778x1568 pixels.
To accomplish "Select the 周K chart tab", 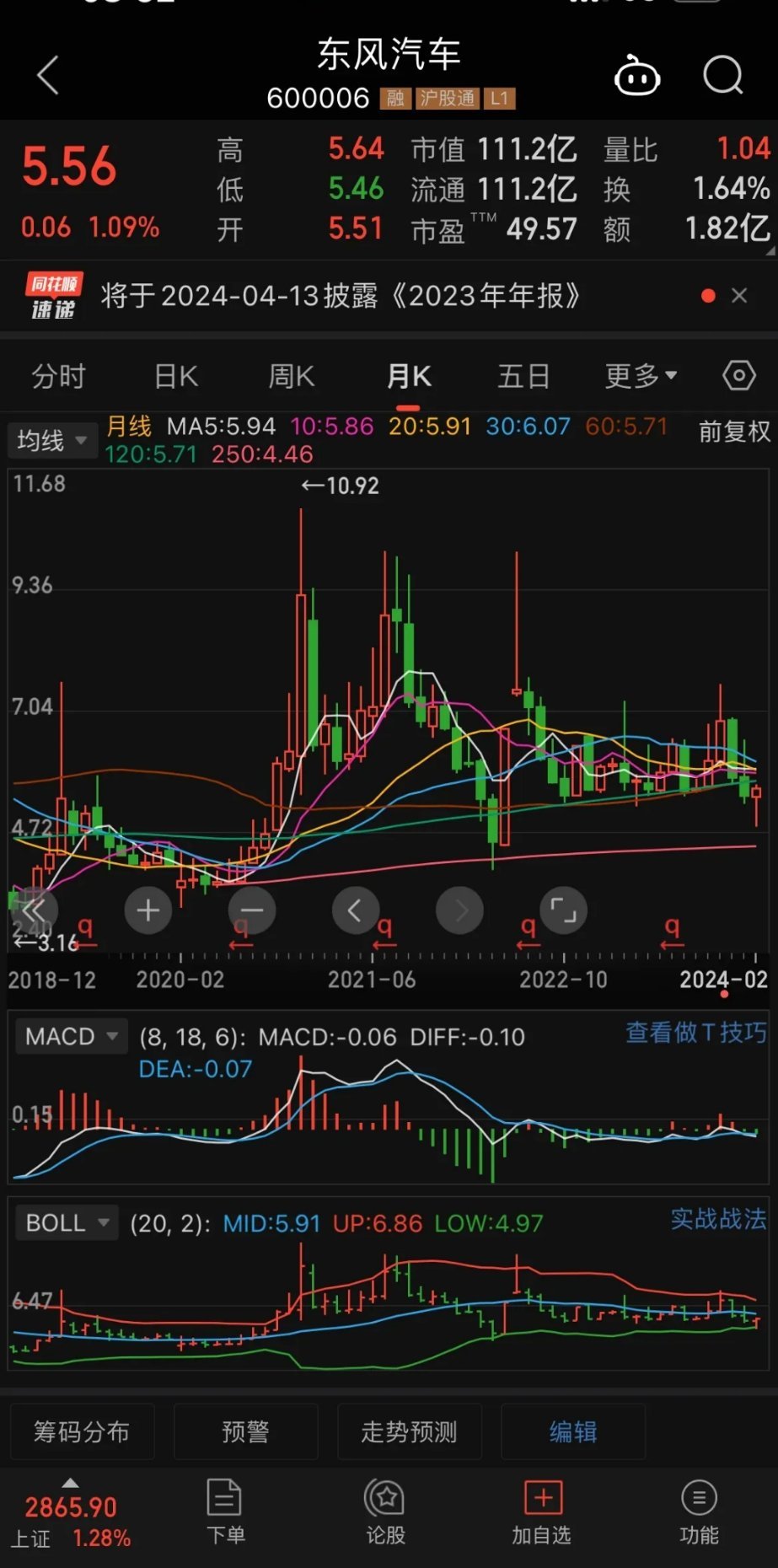I will click(291, 376).
